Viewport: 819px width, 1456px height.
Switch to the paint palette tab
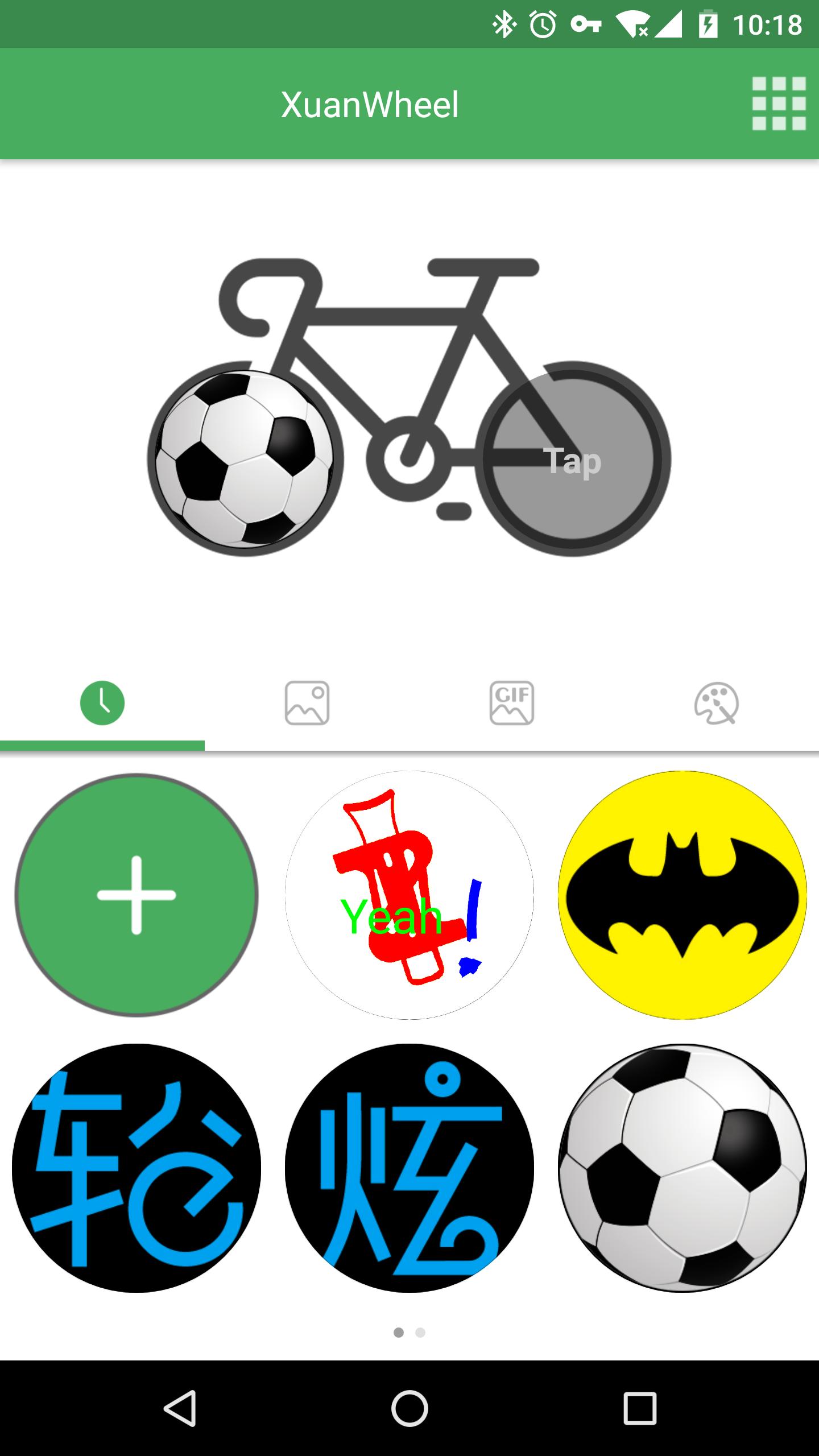(717, 703)
